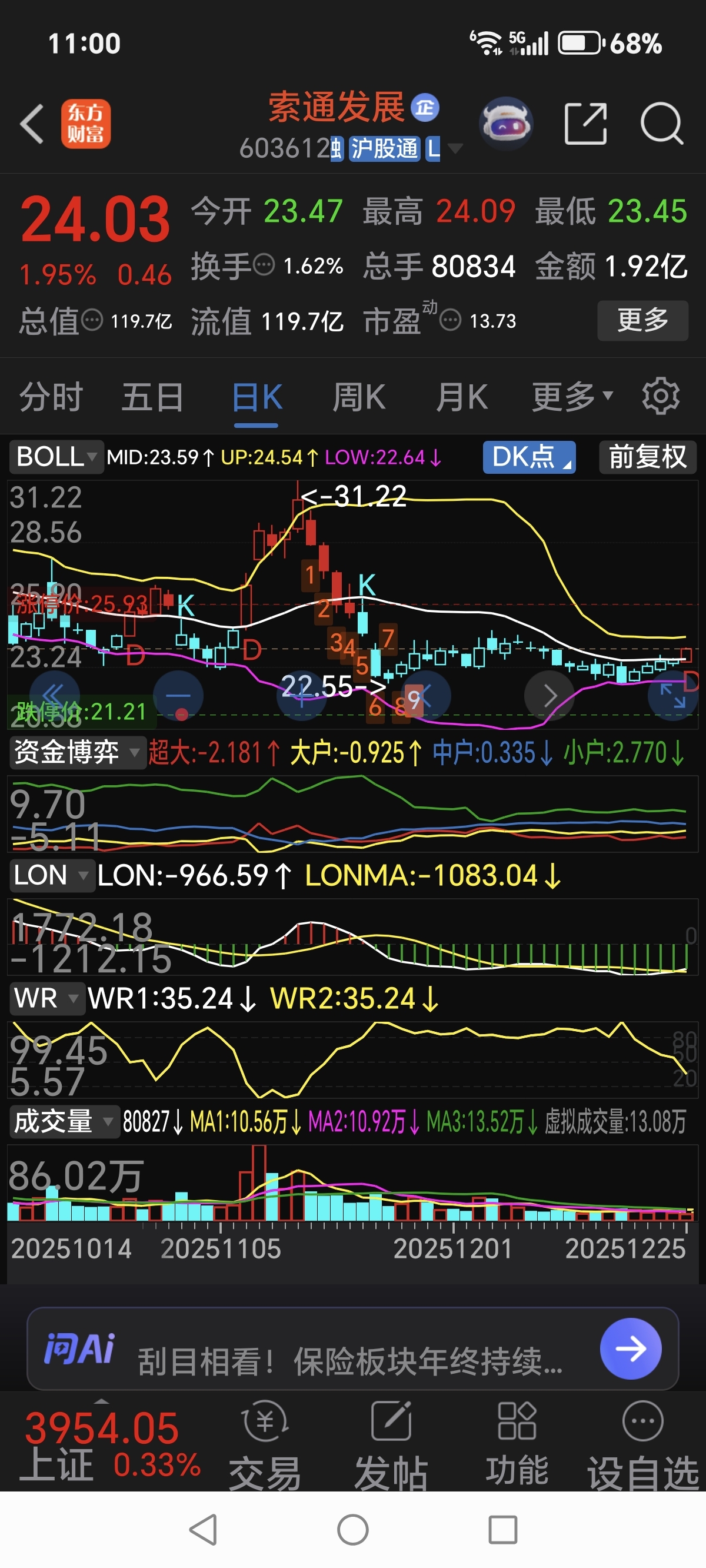
Task: Change 前复权 adjustment setting
Action: 647,457
